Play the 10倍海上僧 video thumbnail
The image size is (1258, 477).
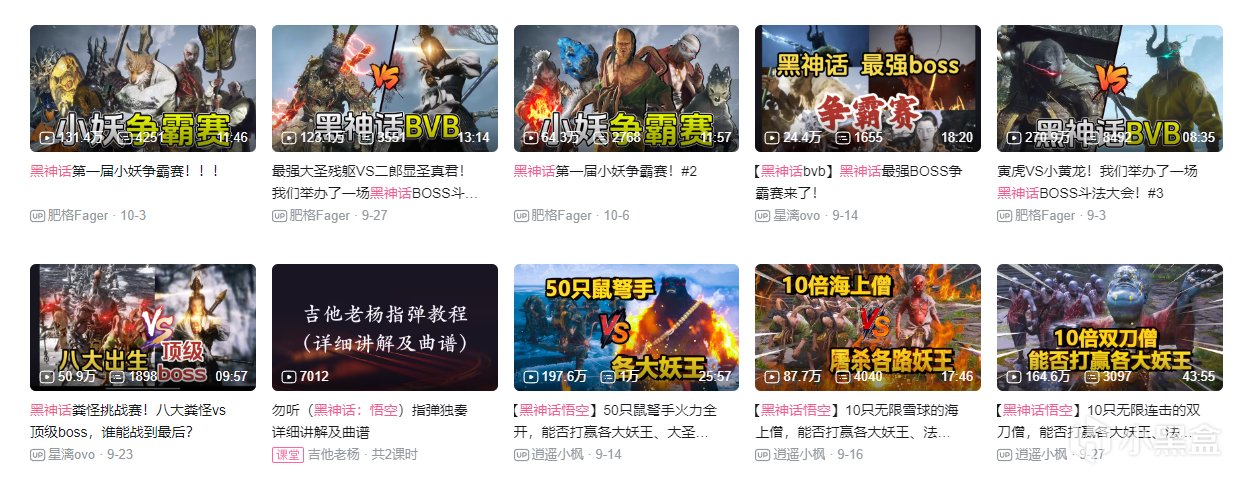(868, 327)
